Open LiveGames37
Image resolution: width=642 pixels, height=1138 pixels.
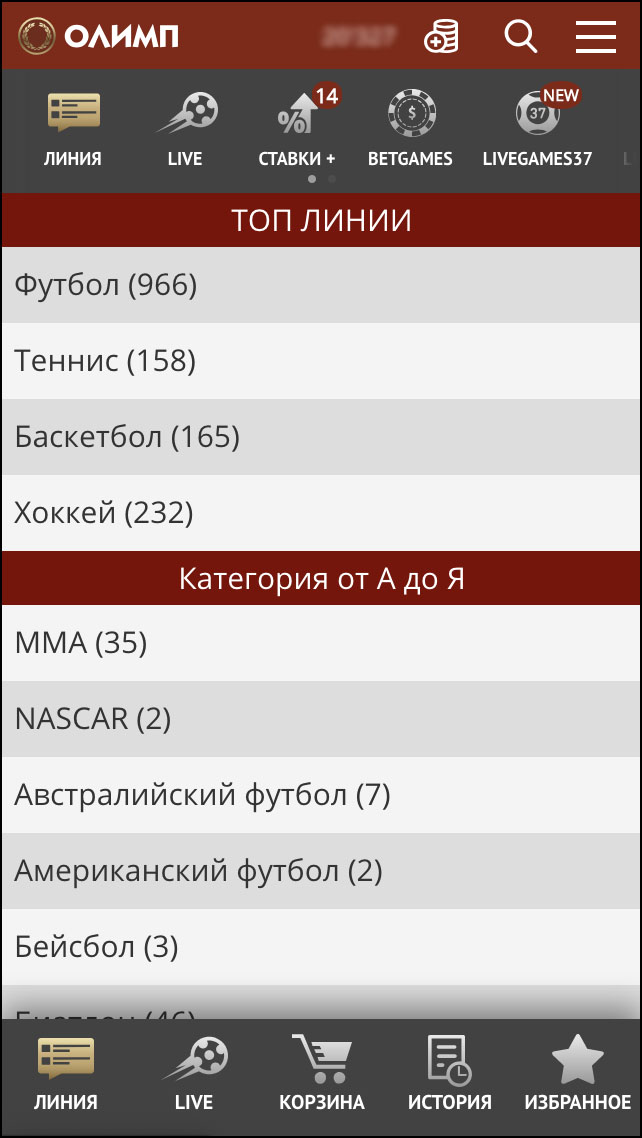(x=537, y=130)
